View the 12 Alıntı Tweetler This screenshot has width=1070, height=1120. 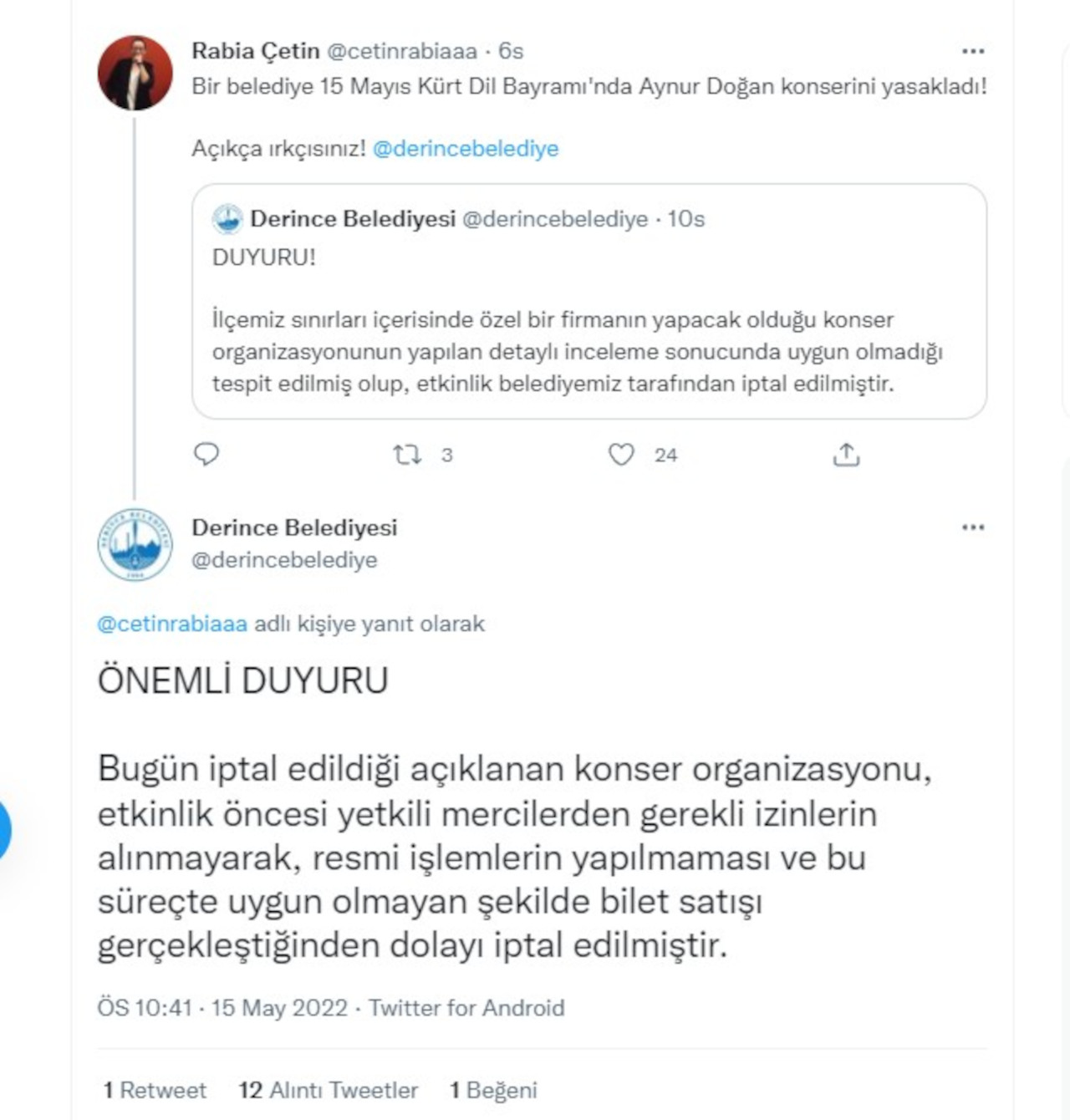328,1090
